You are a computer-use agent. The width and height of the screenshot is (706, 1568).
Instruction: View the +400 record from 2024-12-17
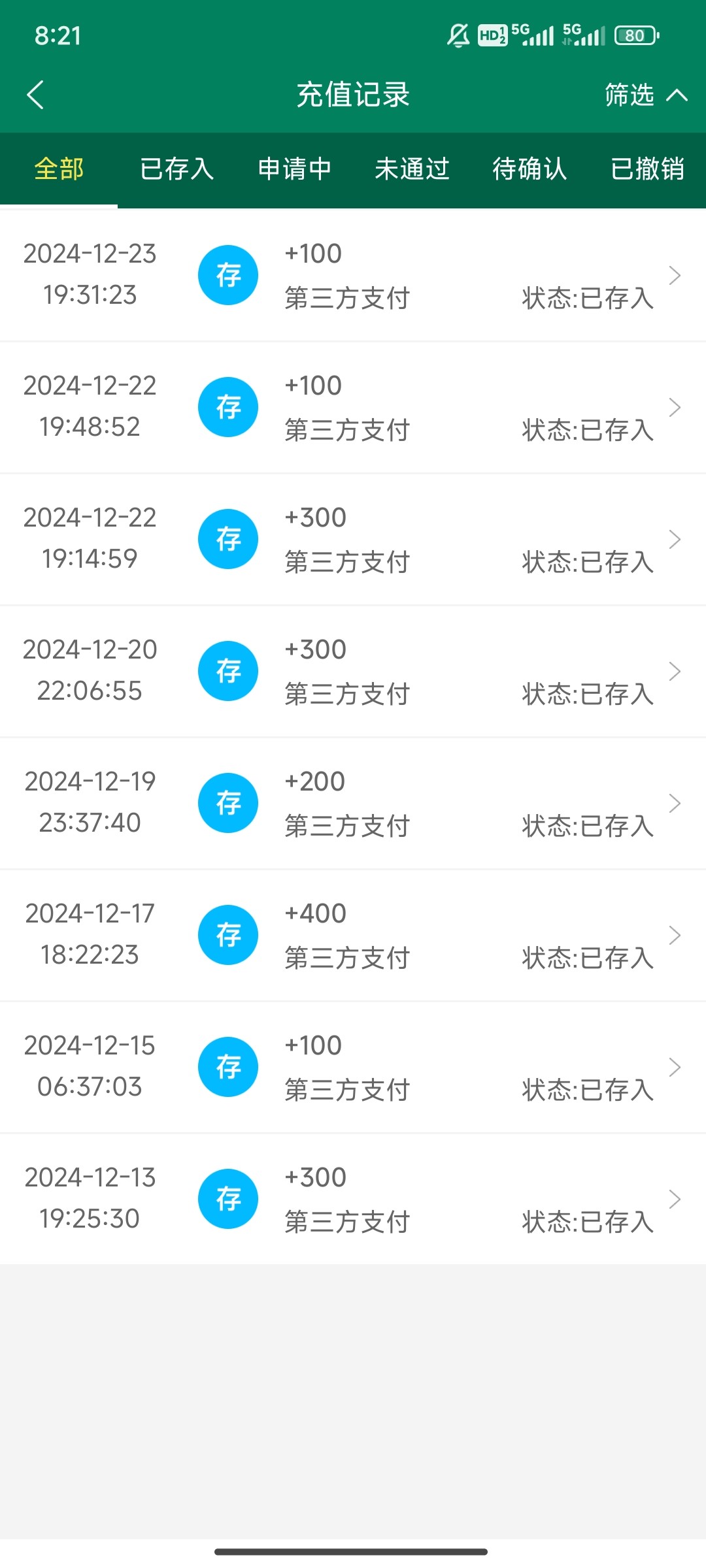tap(353, 935)
